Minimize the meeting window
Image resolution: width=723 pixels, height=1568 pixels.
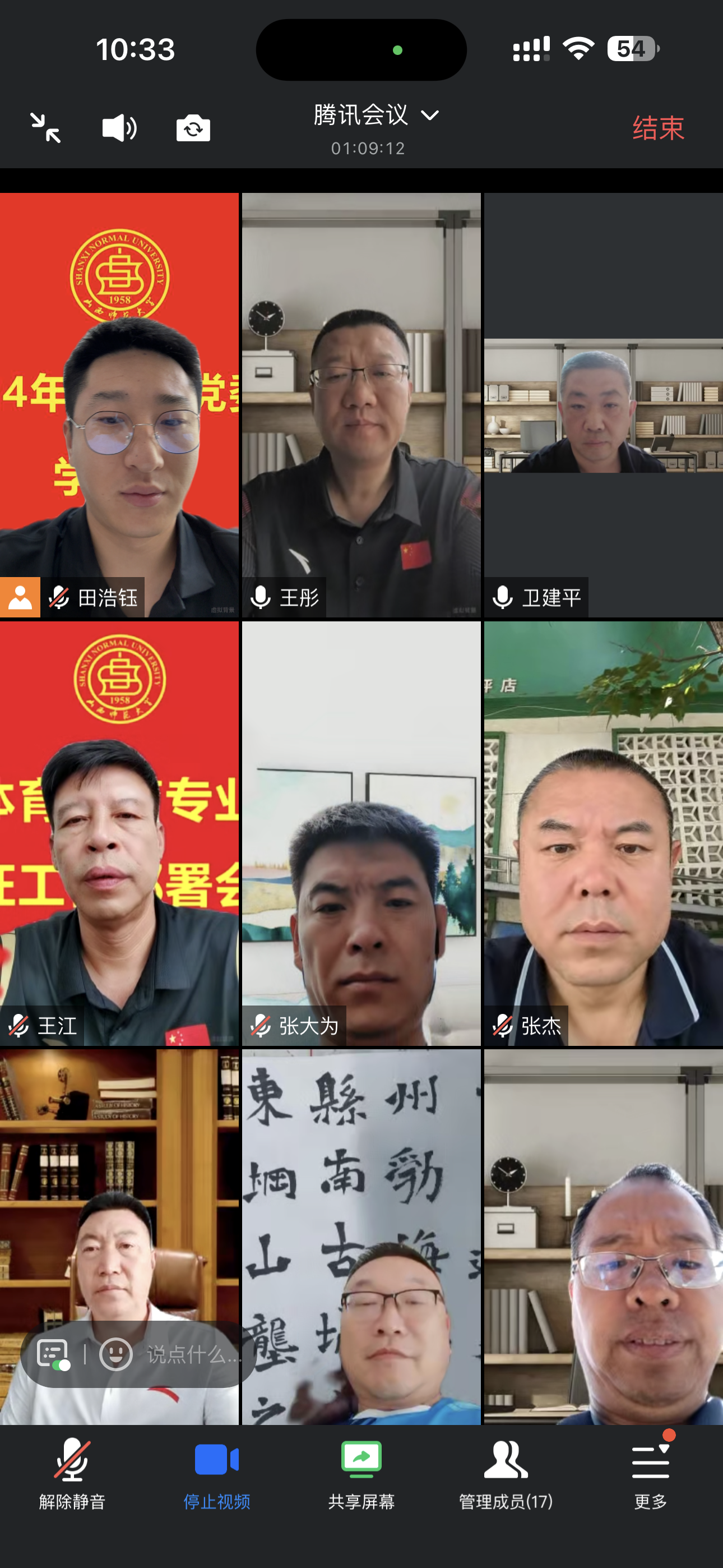click(x=45, y=128)
